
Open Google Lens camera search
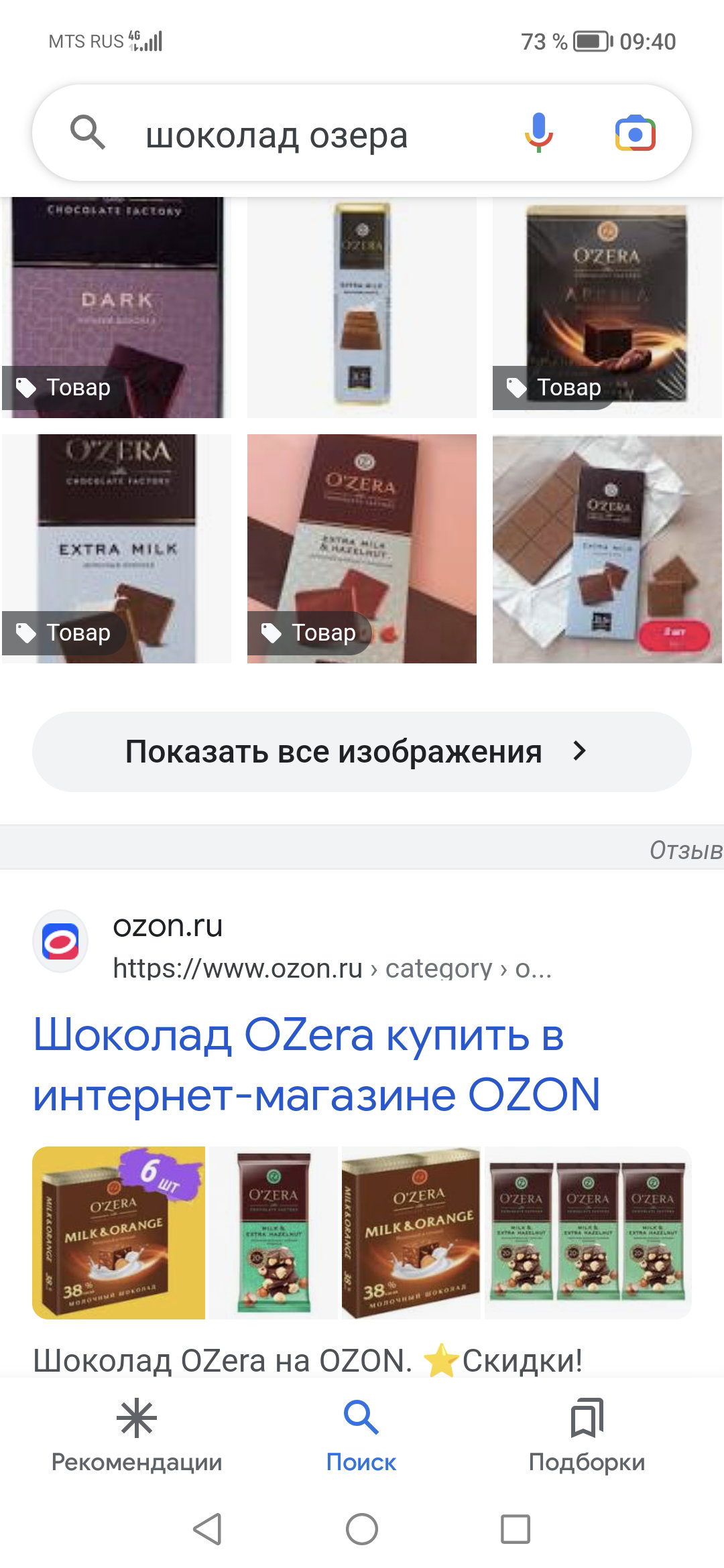(x=635, y=133)
